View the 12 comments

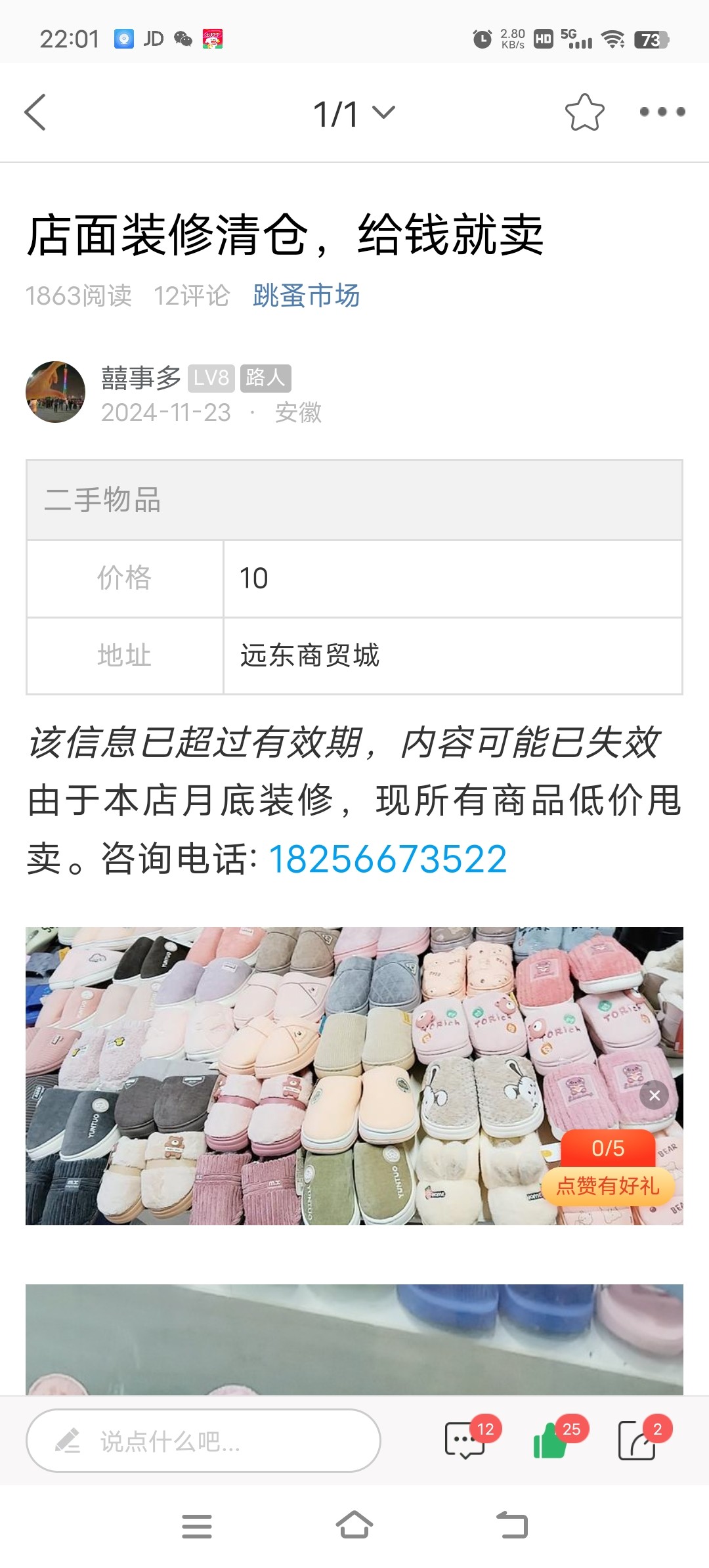click(x=465, y=1441)
